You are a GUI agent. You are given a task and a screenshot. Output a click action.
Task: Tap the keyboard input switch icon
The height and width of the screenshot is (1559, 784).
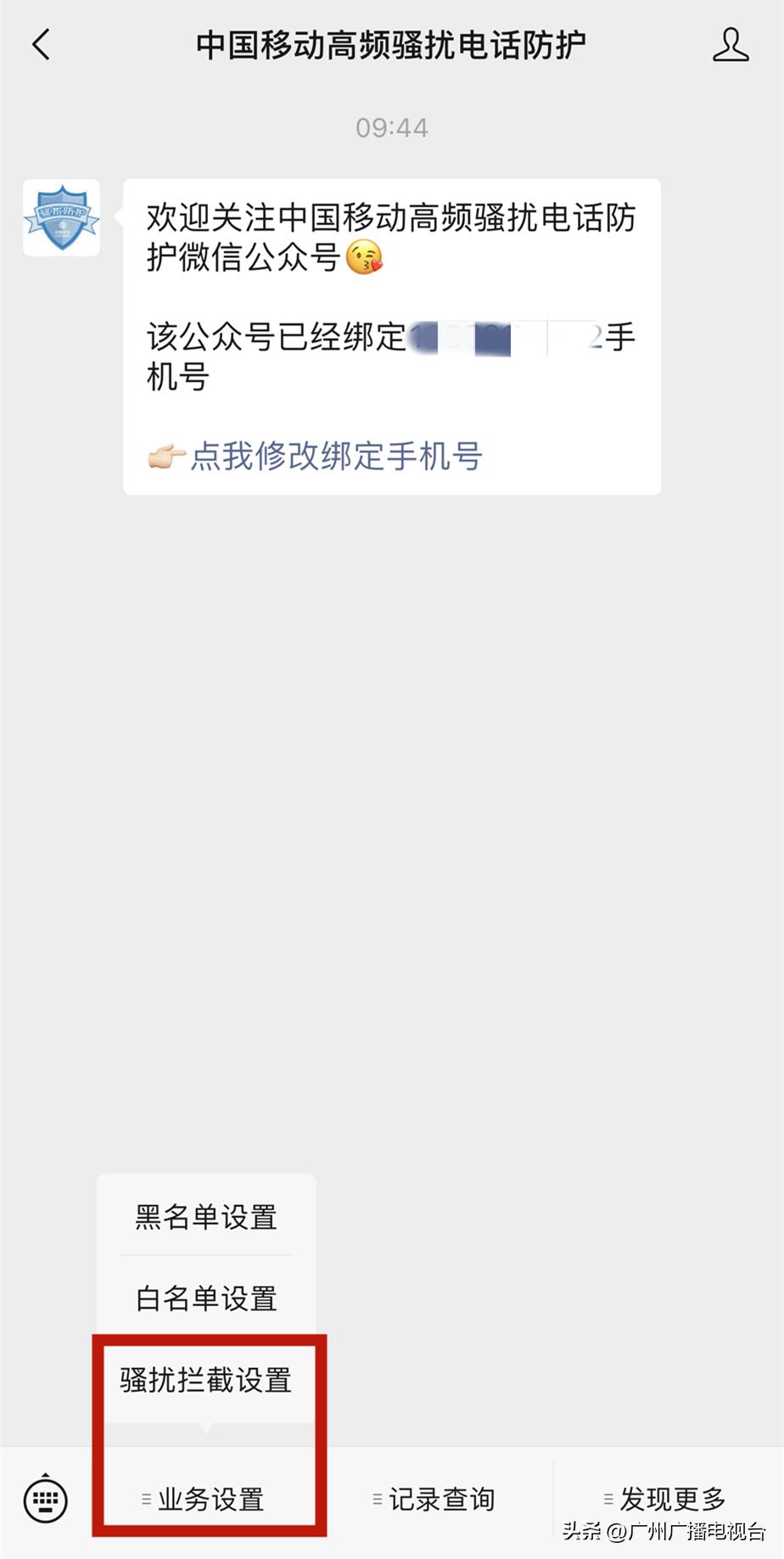(x=44, y=1500)
